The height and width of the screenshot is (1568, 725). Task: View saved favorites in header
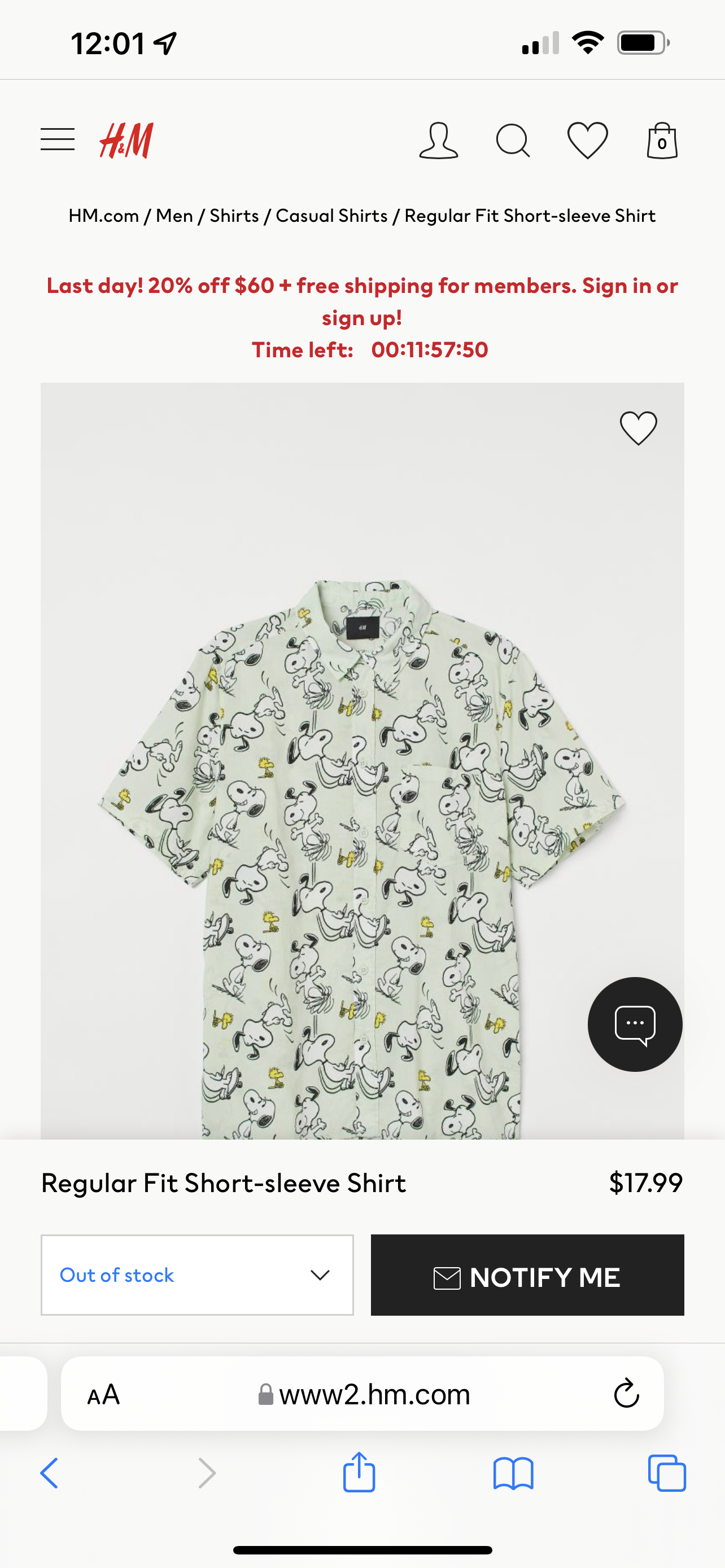587,141
